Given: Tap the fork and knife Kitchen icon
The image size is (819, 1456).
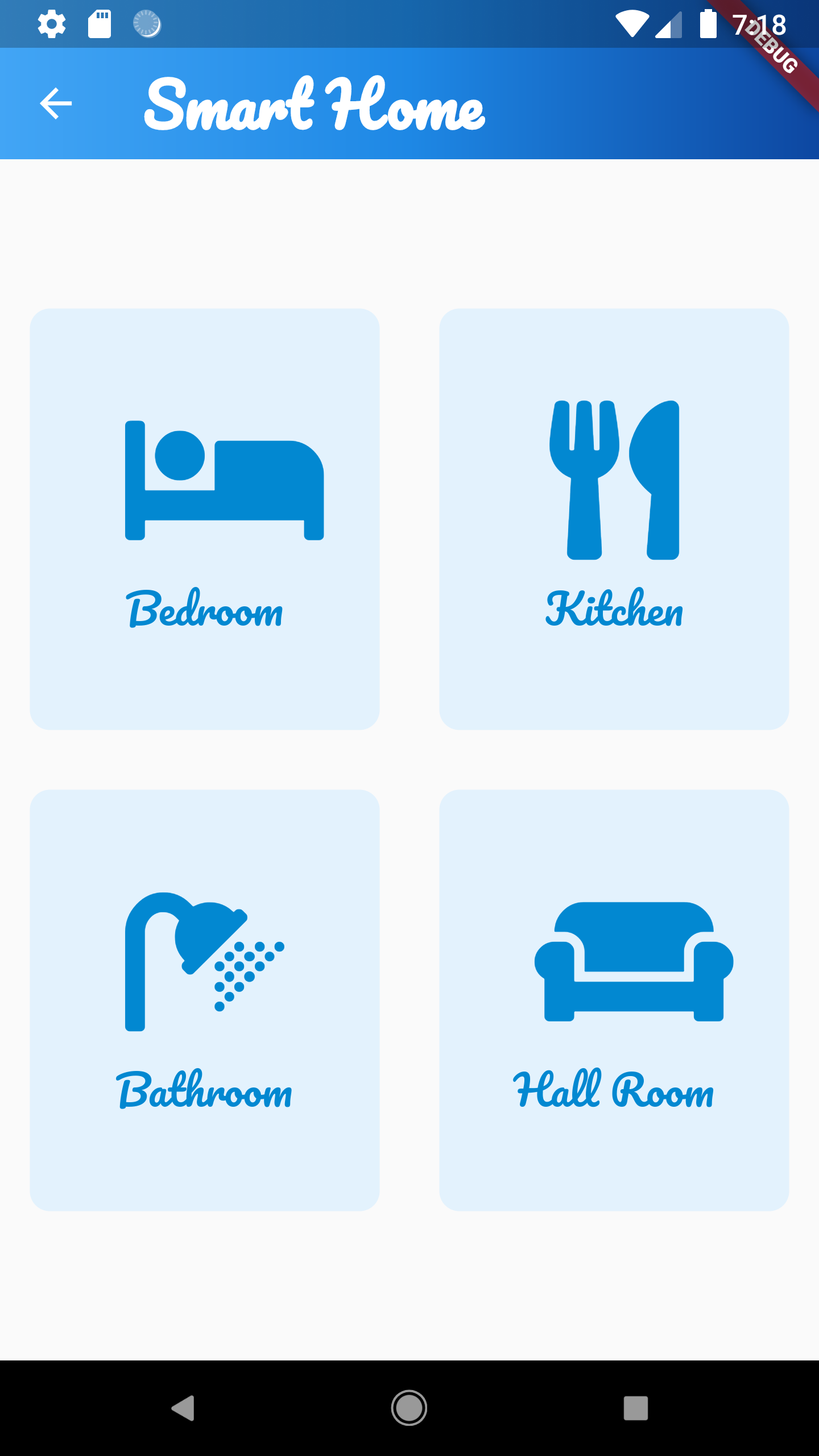Looking at the screenshot, I should click(613, 481).
